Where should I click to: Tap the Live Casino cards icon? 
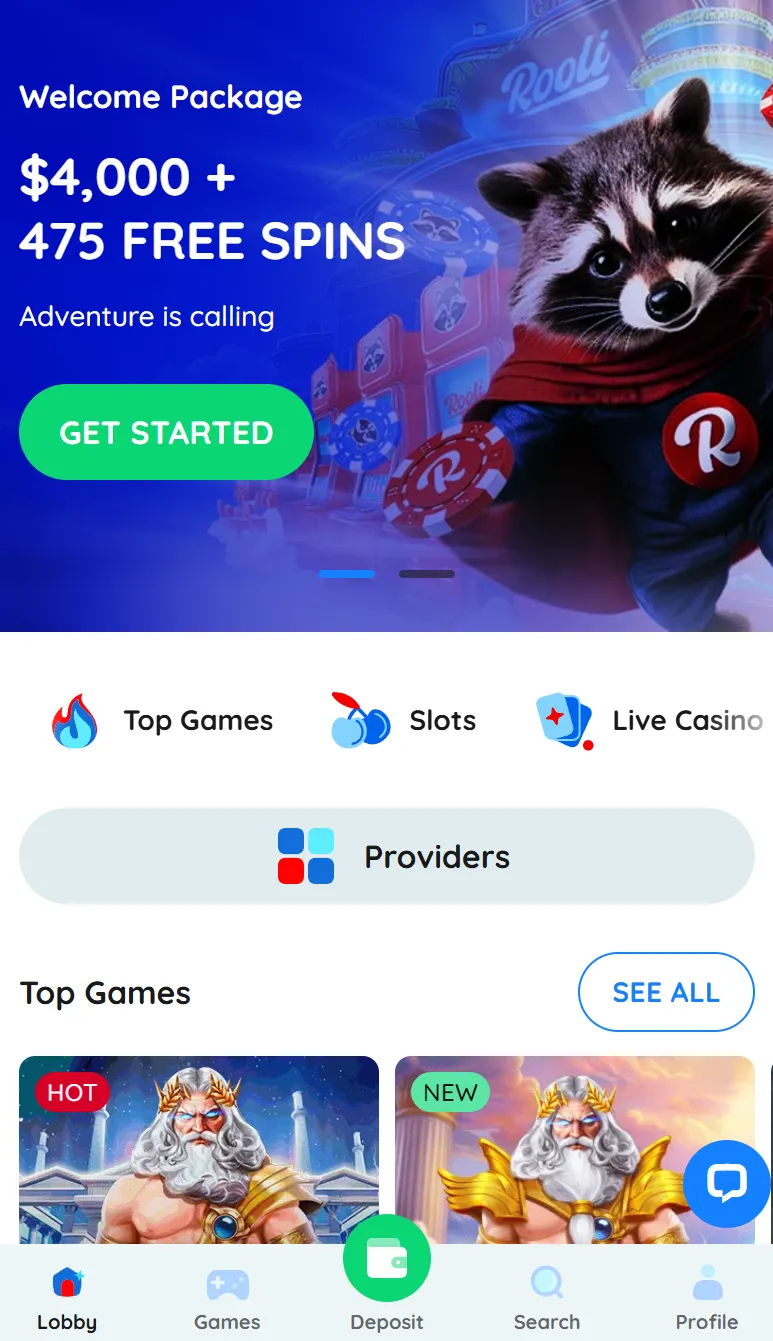563,720
